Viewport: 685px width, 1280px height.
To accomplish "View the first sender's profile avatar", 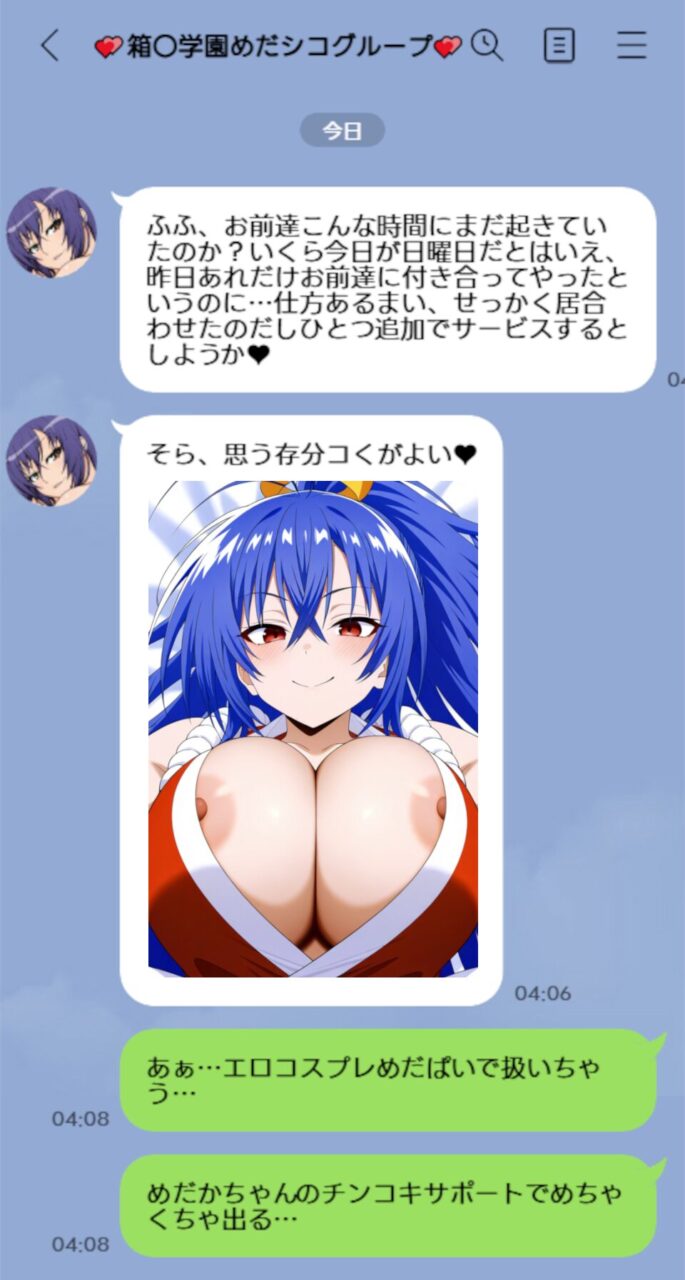I will pyautogui.click(x=52, y=234).
